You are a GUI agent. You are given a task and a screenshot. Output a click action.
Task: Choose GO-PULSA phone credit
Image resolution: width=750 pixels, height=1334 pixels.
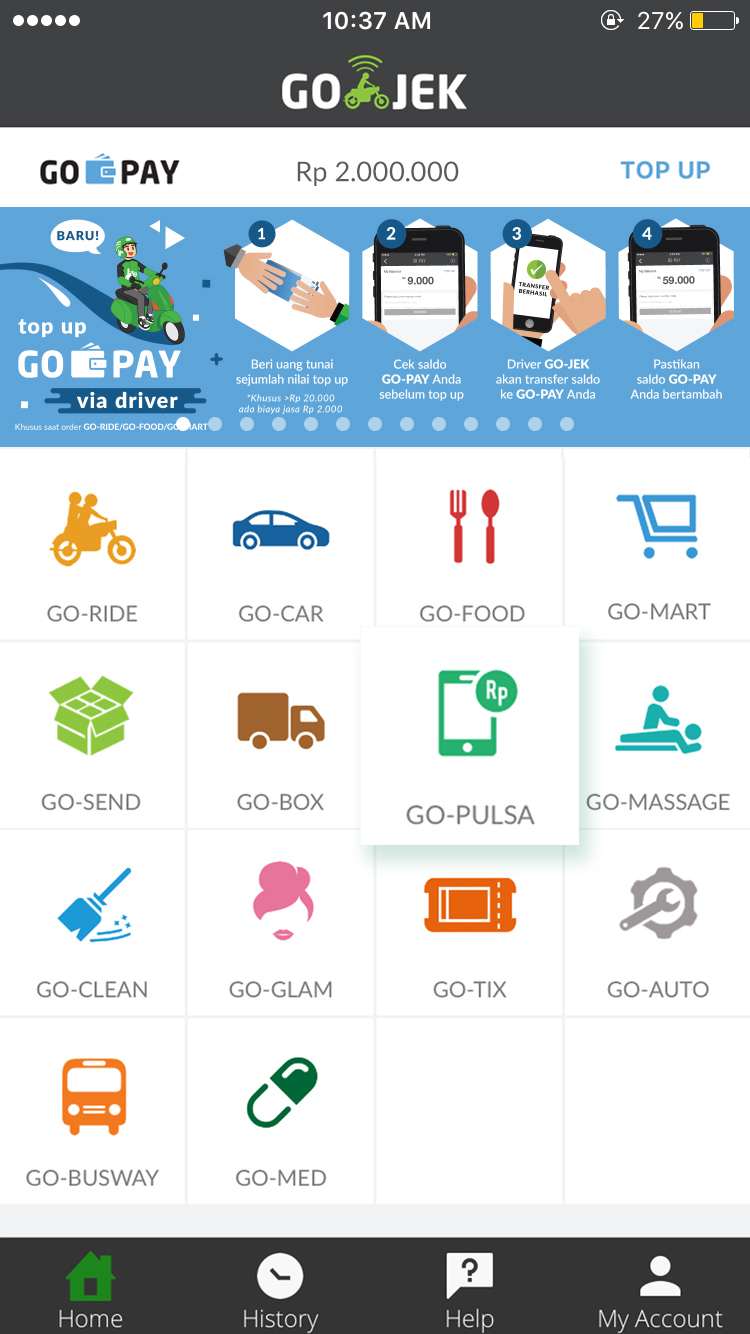click(470, 737)
